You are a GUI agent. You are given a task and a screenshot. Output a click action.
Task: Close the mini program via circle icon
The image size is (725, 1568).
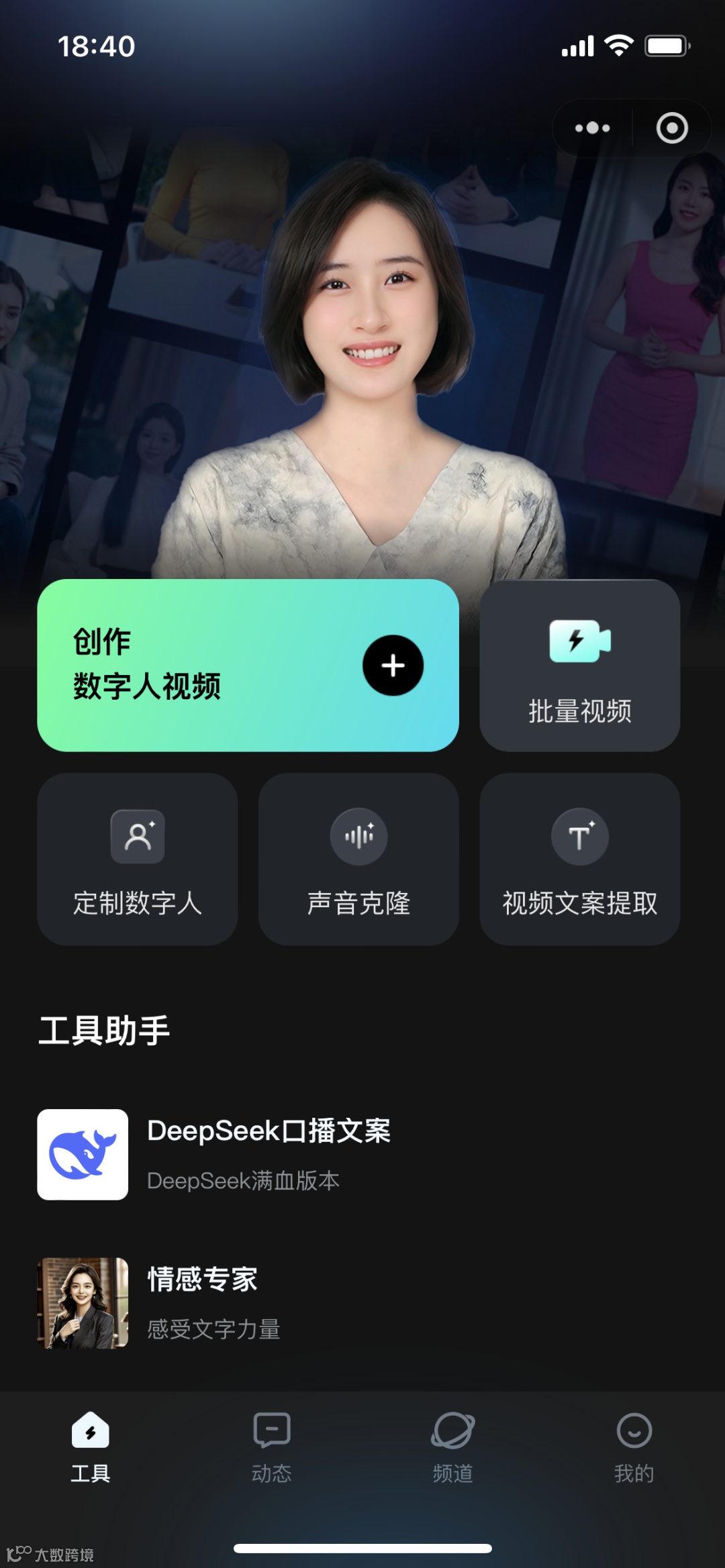pos(672,128)
